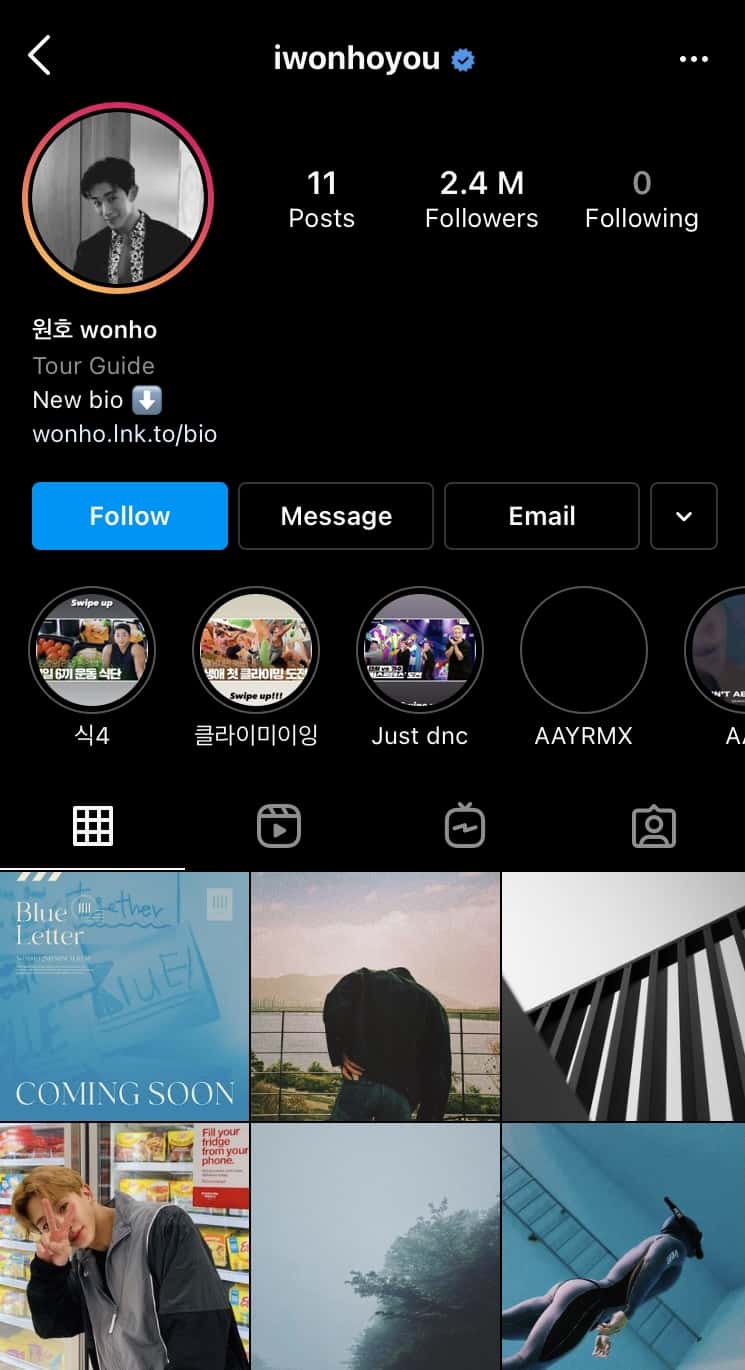Viewport: 745px width, 1370px height.
Task: Open the diver underwater post
Action: click(624, 1245)
